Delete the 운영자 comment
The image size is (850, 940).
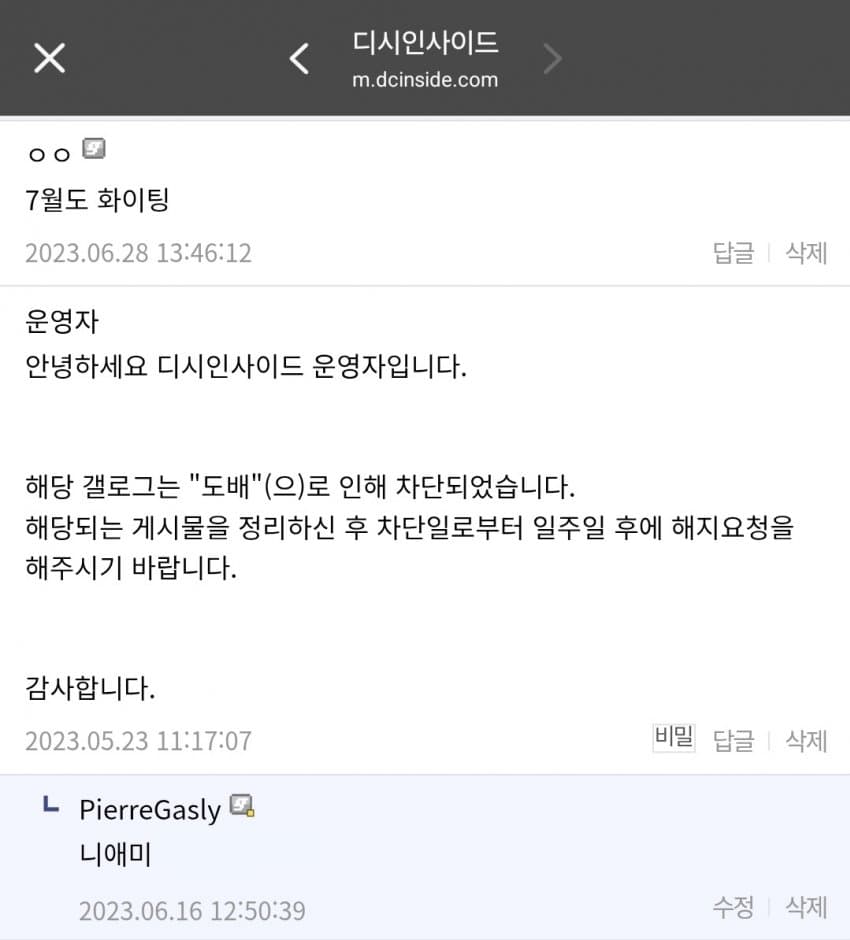click(806, 740)
